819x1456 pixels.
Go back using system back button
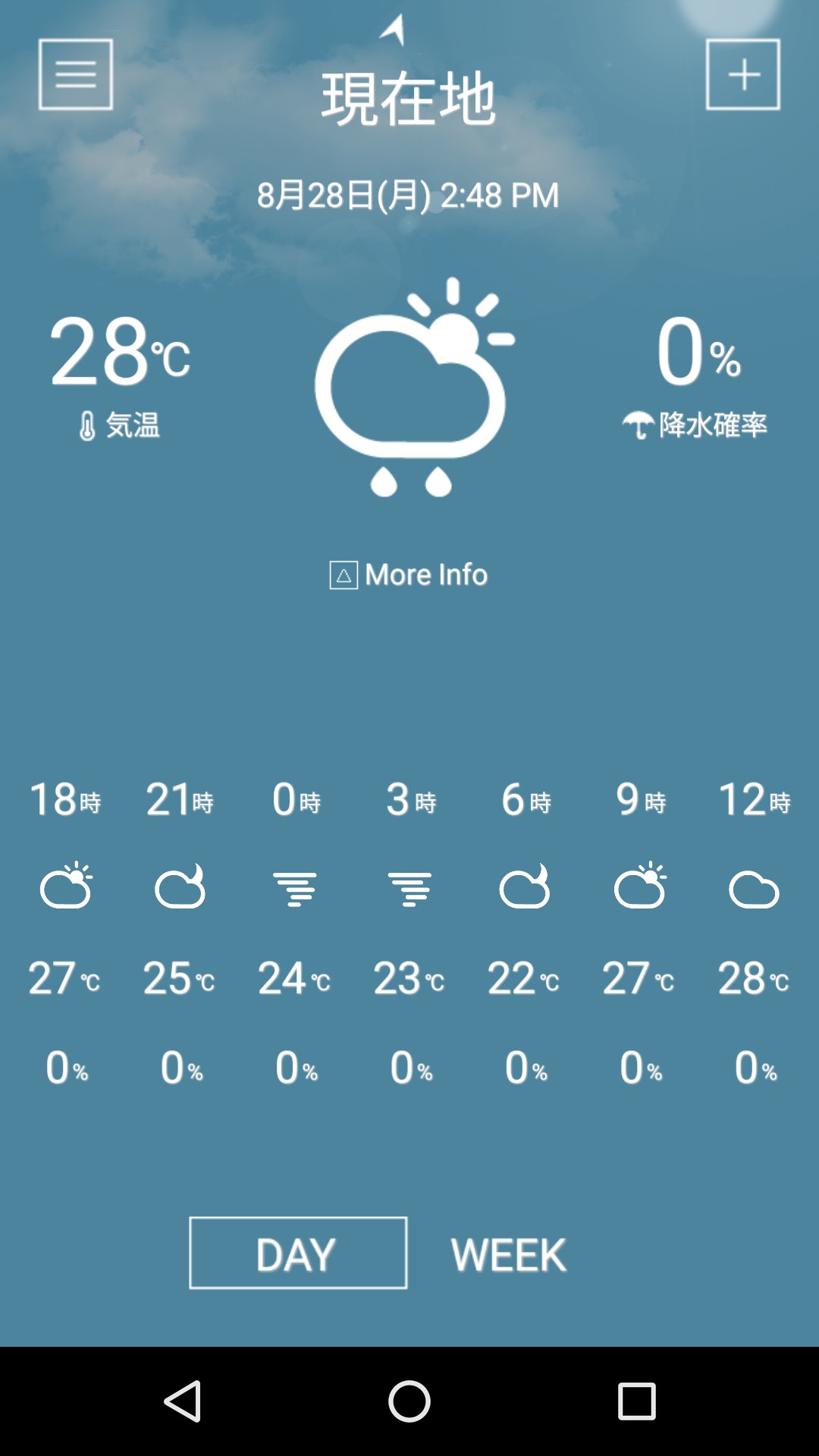point(183,1401)
